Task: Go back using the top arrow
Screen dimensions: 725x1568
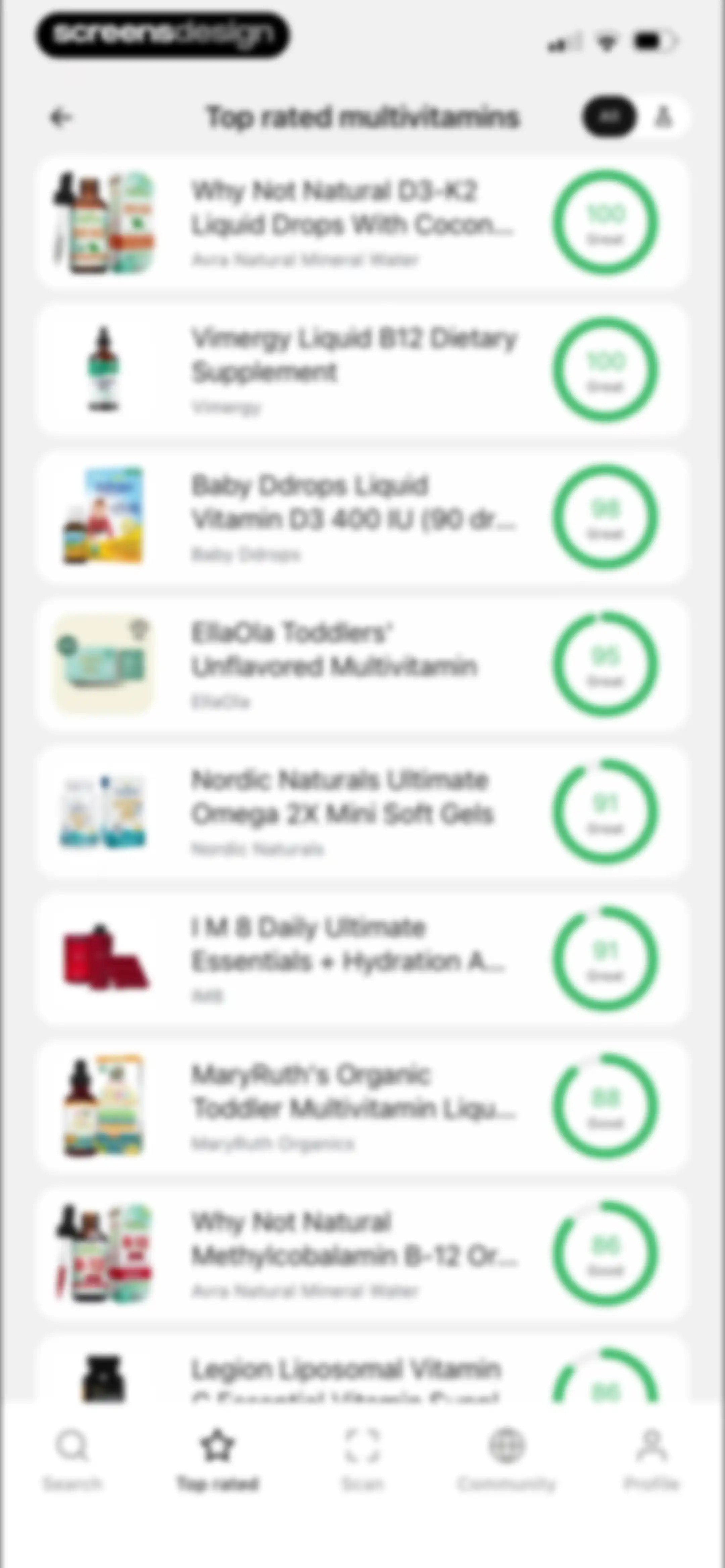Action: [60, 117]
